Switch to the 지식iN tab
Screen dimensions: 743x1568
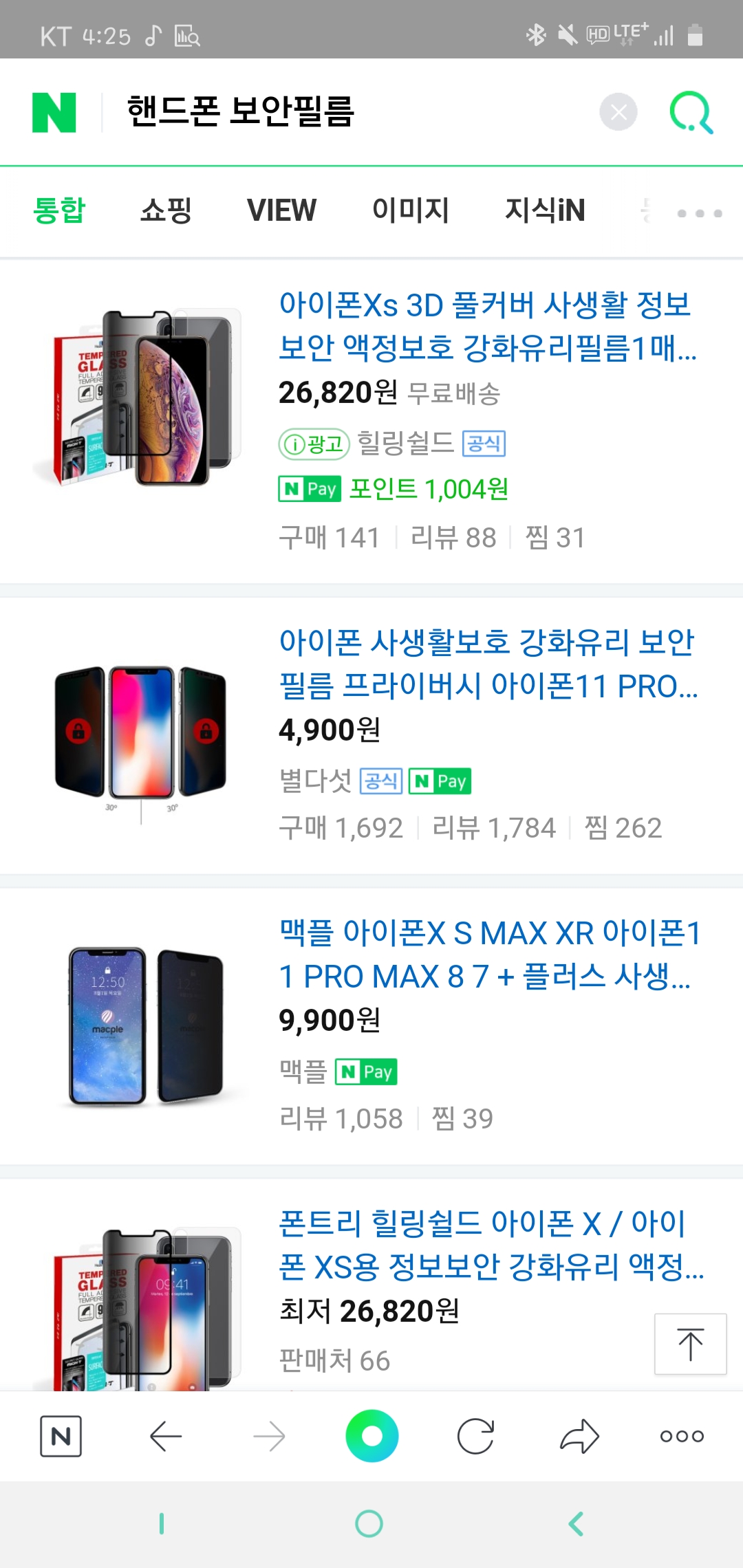[544, 210]
